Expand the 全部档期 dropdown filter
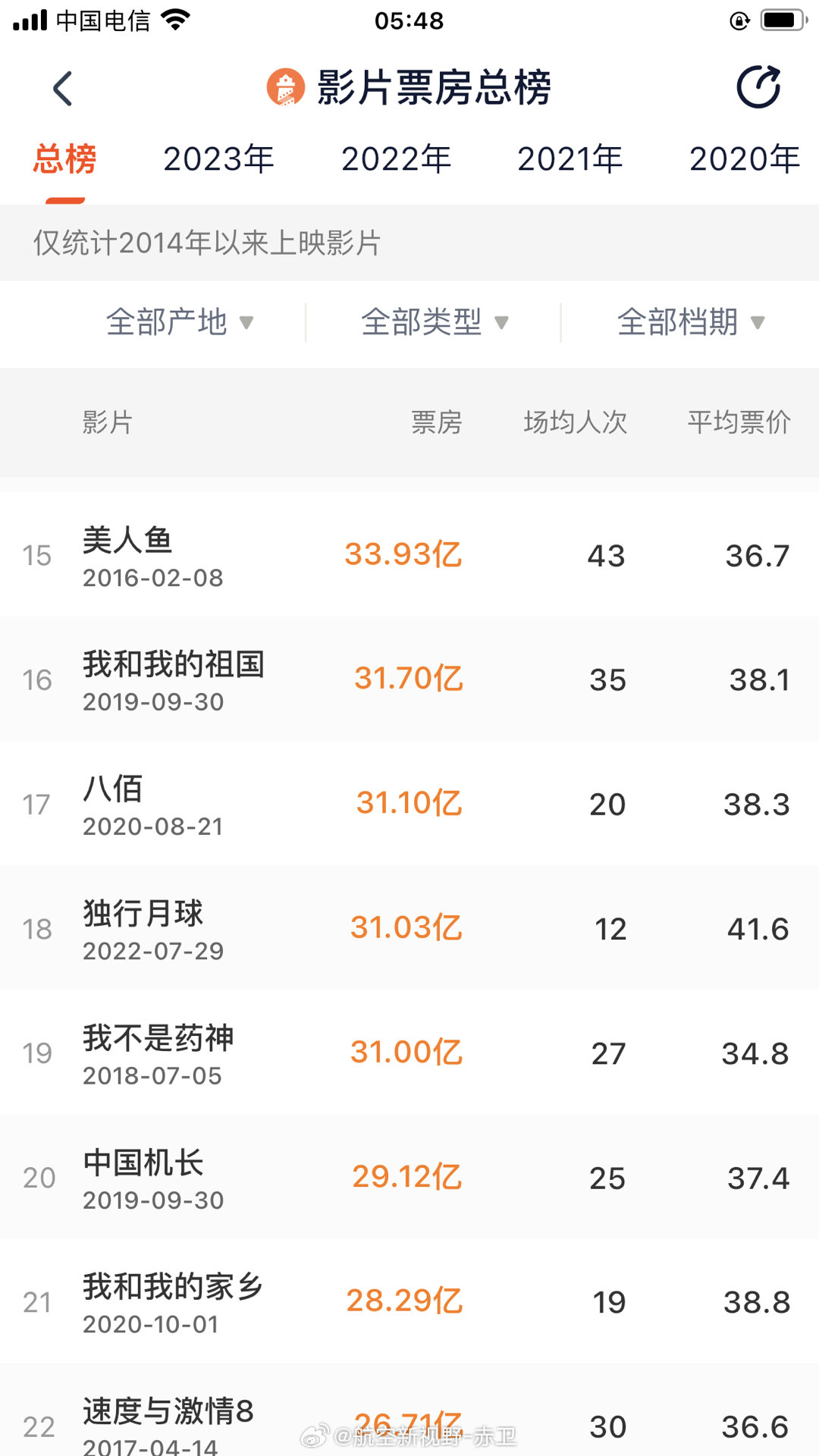Screen dimensions: 819x1456 pyautogui.click(x=691, y=322)
